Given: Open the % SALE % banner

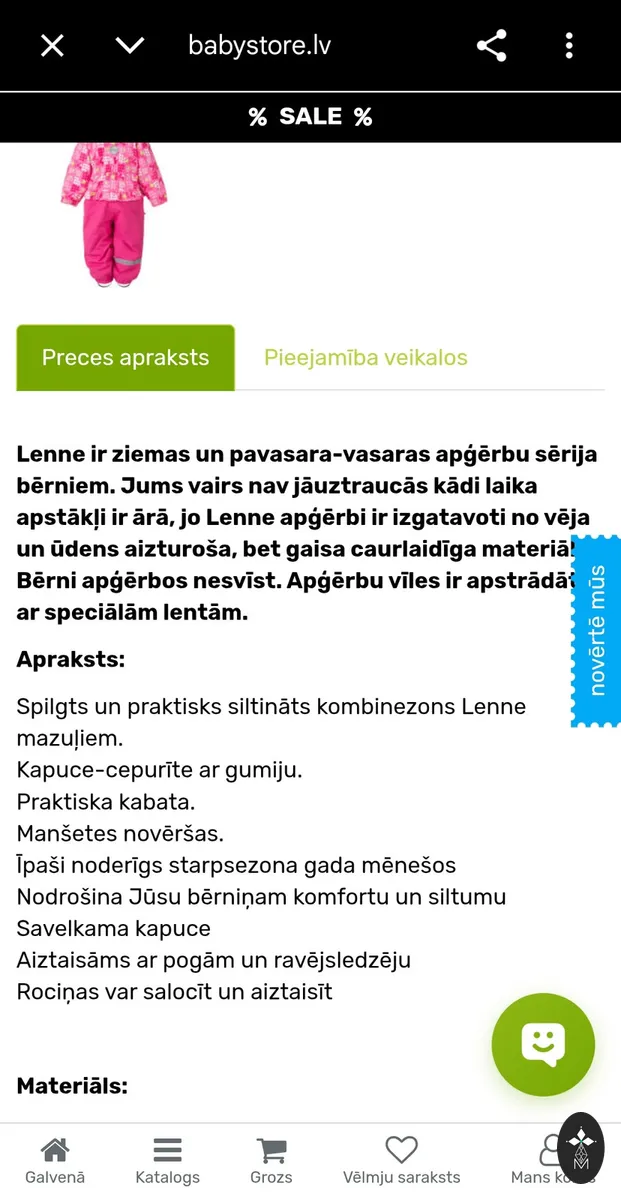Looking at the screenshot, I should [x=310, y=117].
